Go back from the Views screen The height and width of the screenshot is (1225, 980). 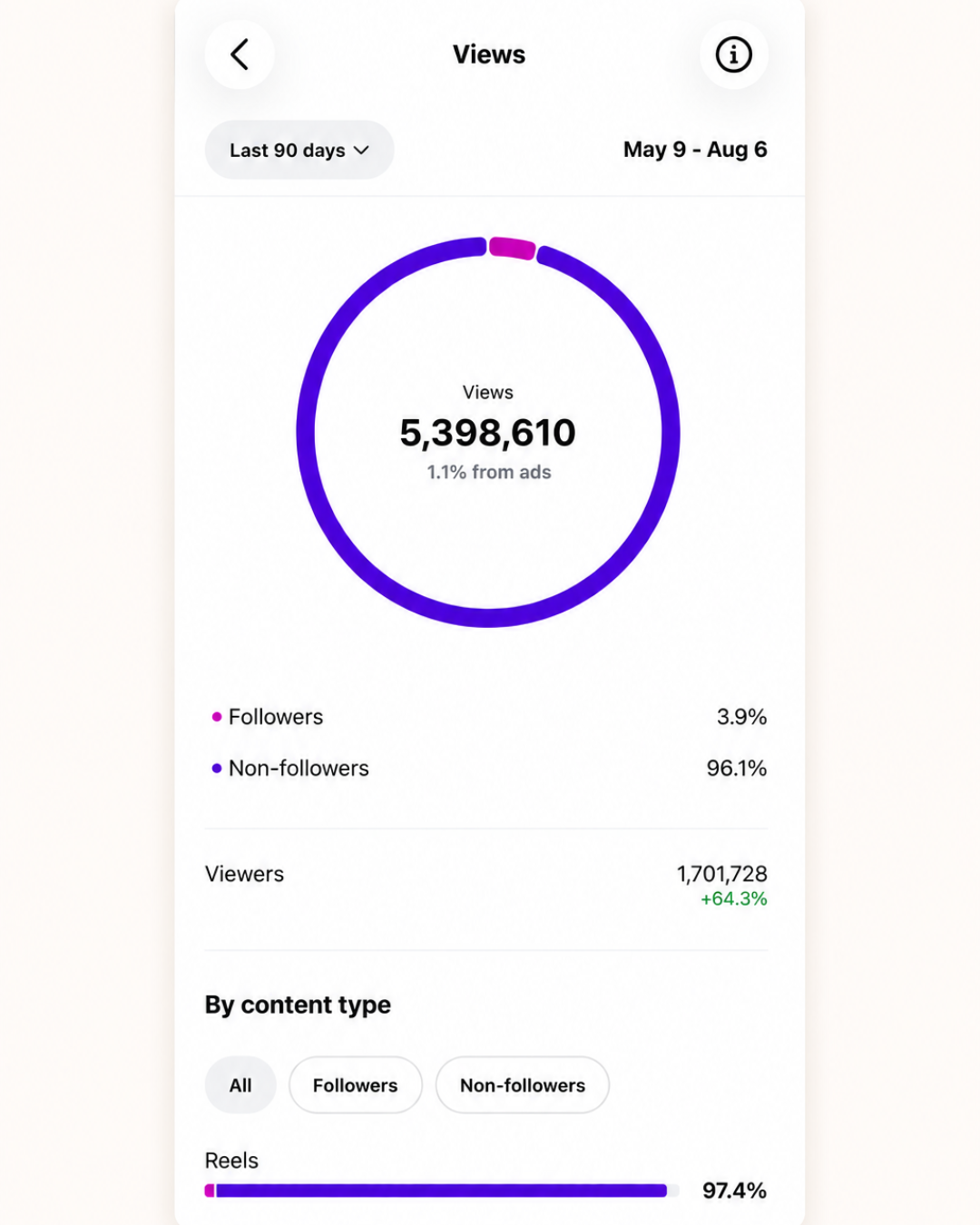pyautogui.click(x=240, y=54)
